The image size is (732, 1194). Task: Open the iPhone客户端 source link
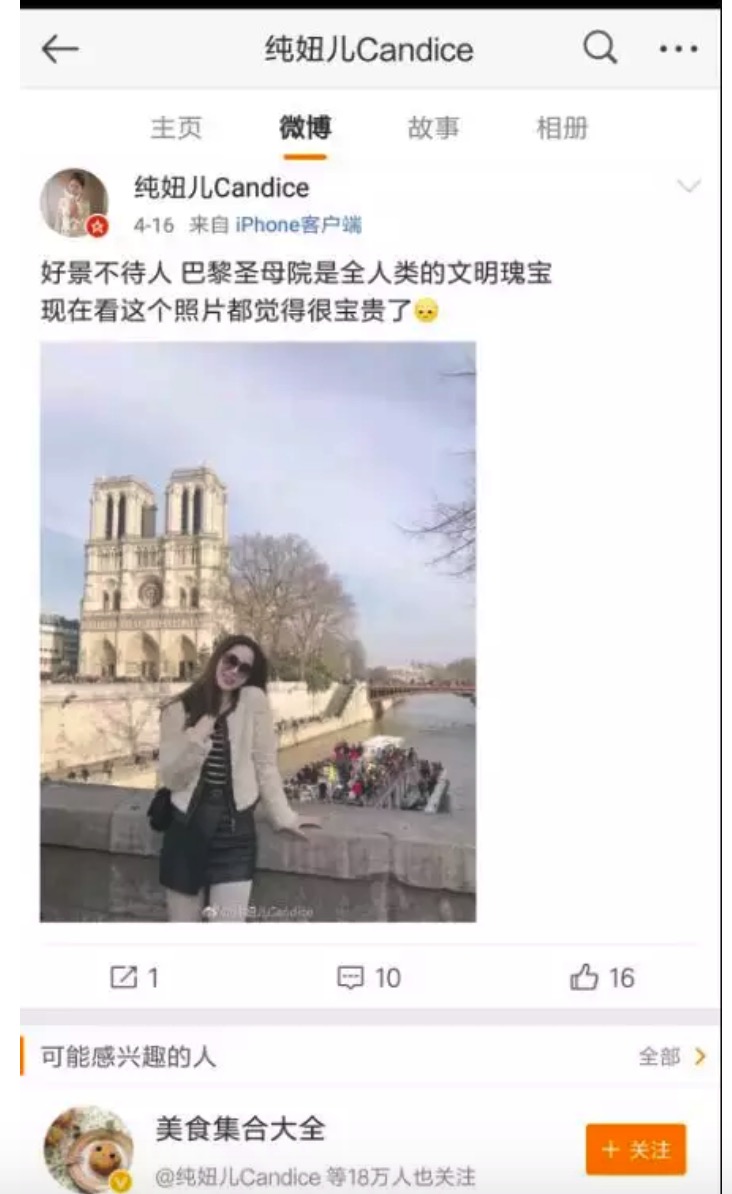[x=298, y=225]
